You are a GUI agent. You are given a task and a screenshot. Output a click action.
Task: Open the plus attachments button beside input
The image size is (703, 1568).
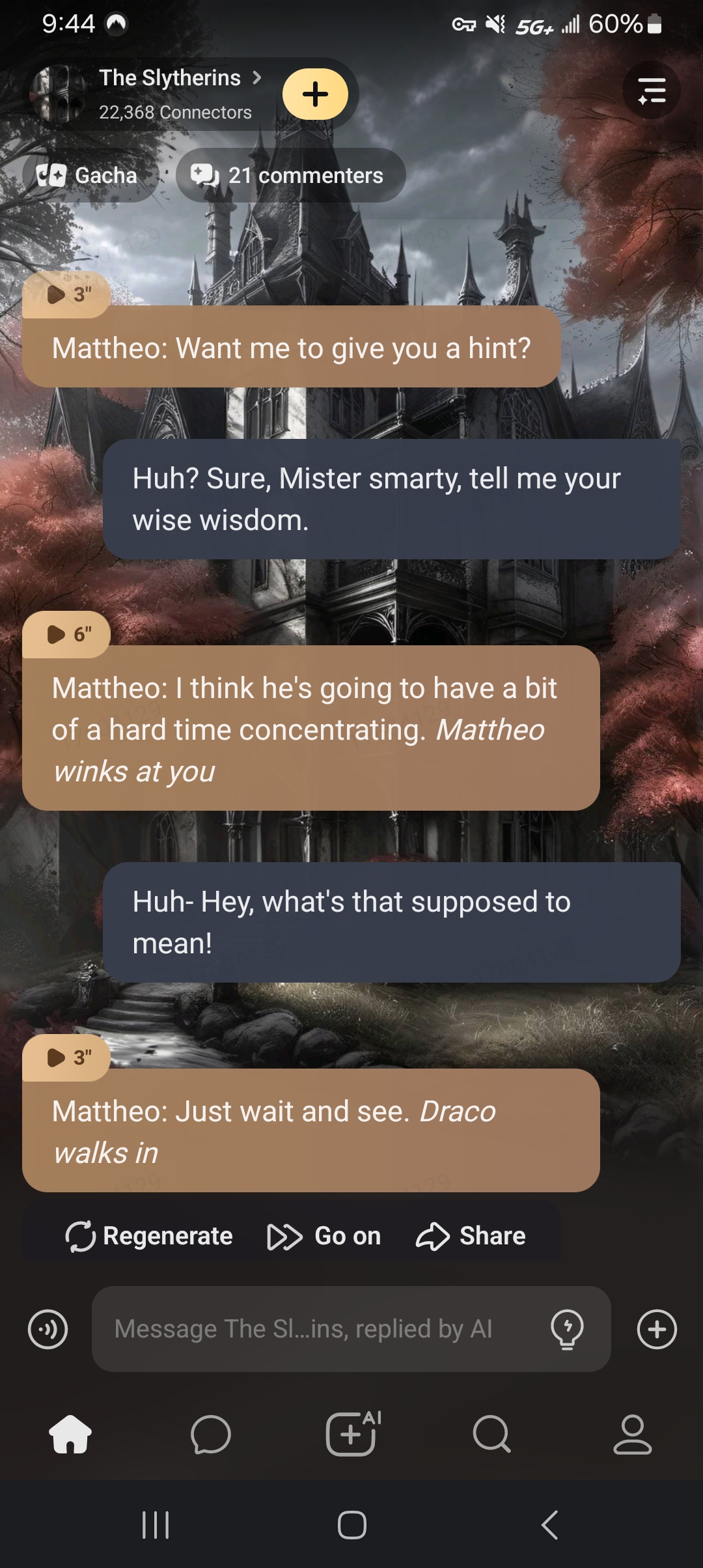pyautogui.click(x=657, y=1329)
